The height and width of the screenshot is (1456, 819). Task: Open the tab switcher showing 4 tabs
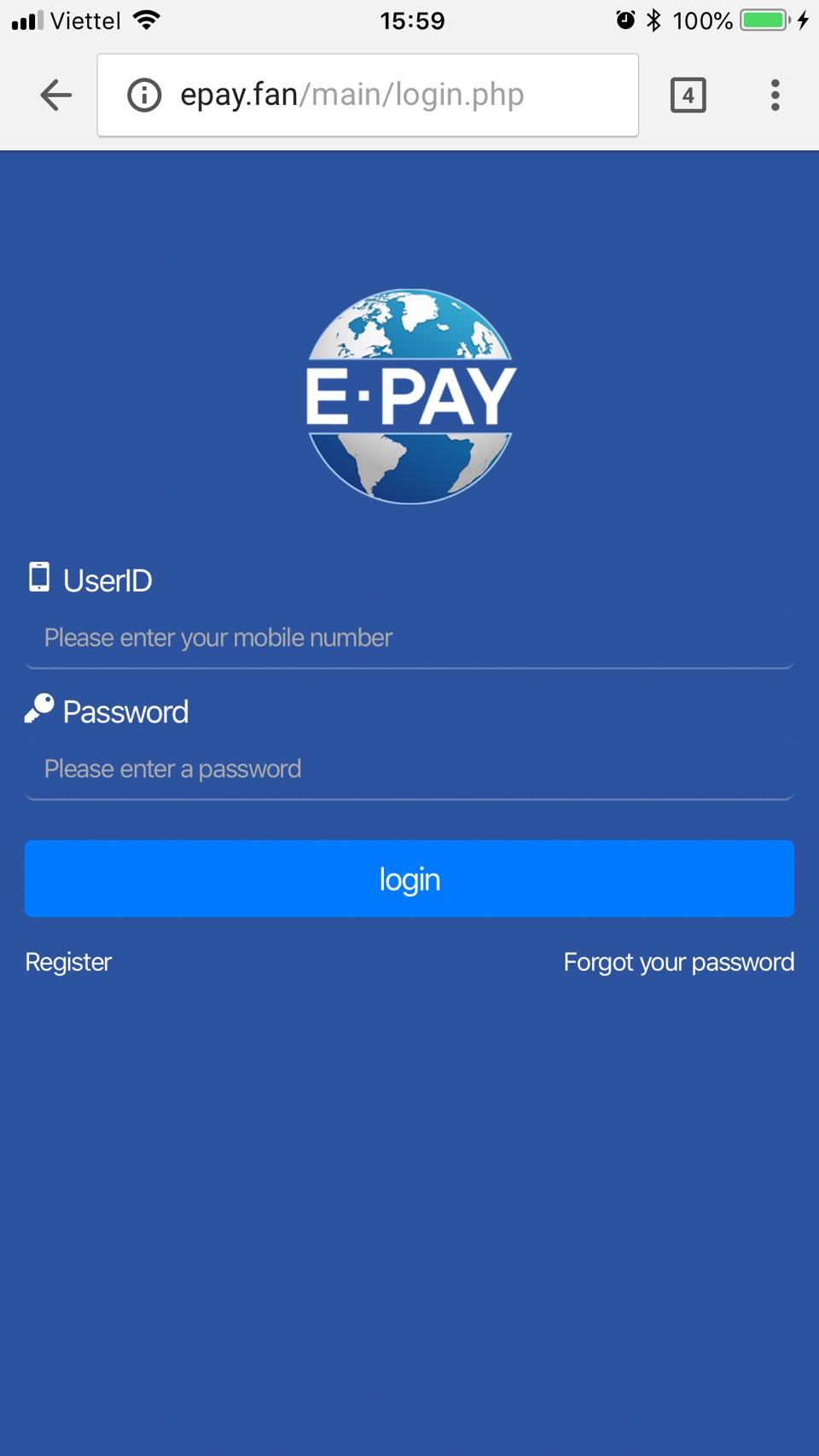688,95
